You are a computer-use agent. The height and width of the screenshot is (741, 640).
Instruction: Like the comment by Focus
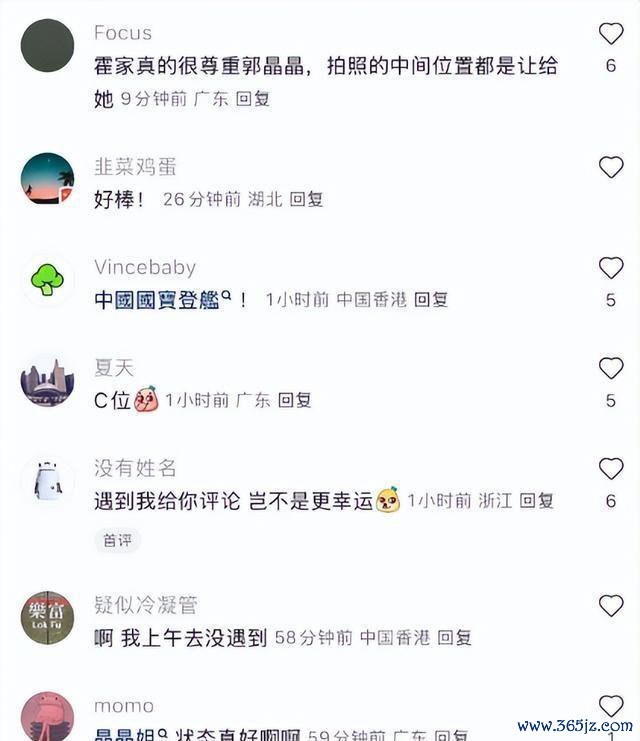[x=610, y=34]
